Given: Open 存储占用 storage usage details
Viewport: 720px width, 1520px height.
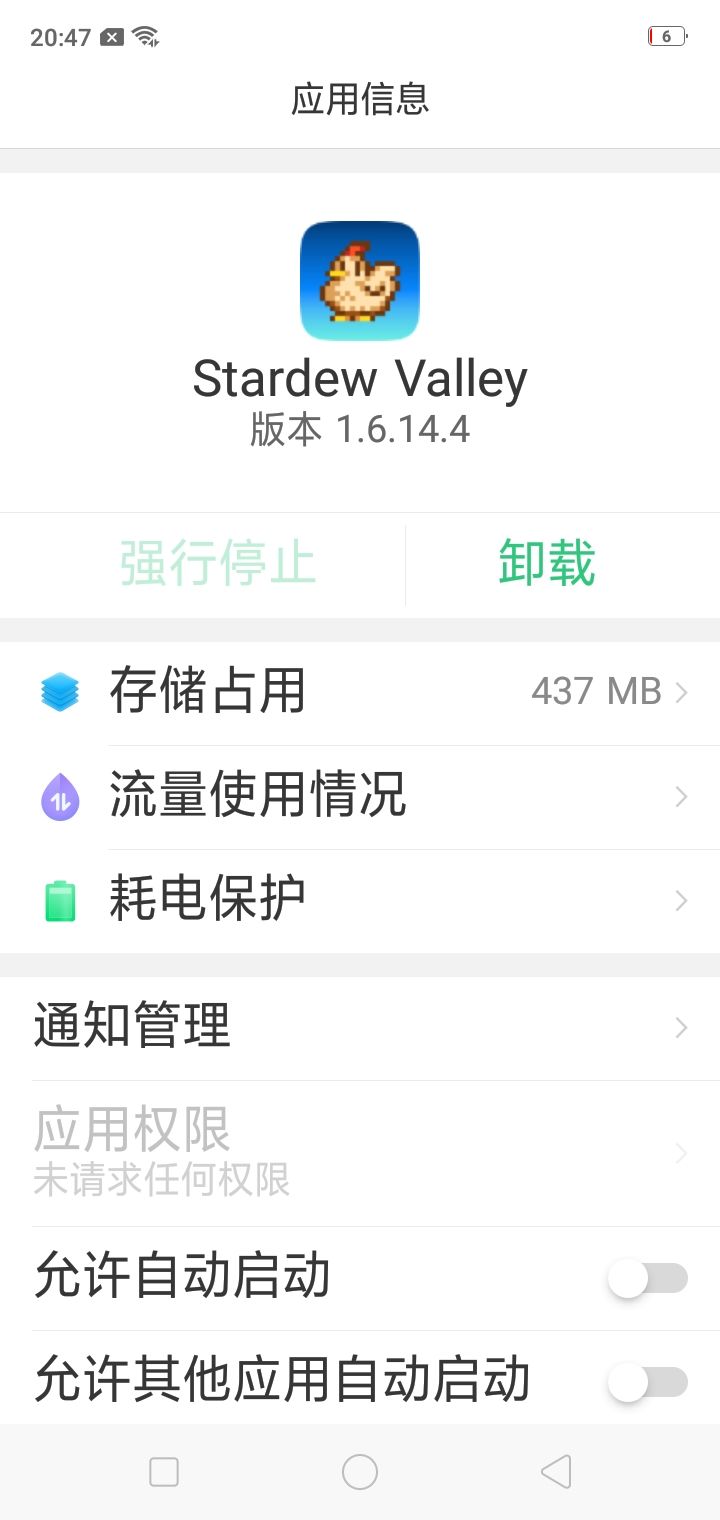Looking at the screenshot, I should pyautogui.click(x=360, y=692).
